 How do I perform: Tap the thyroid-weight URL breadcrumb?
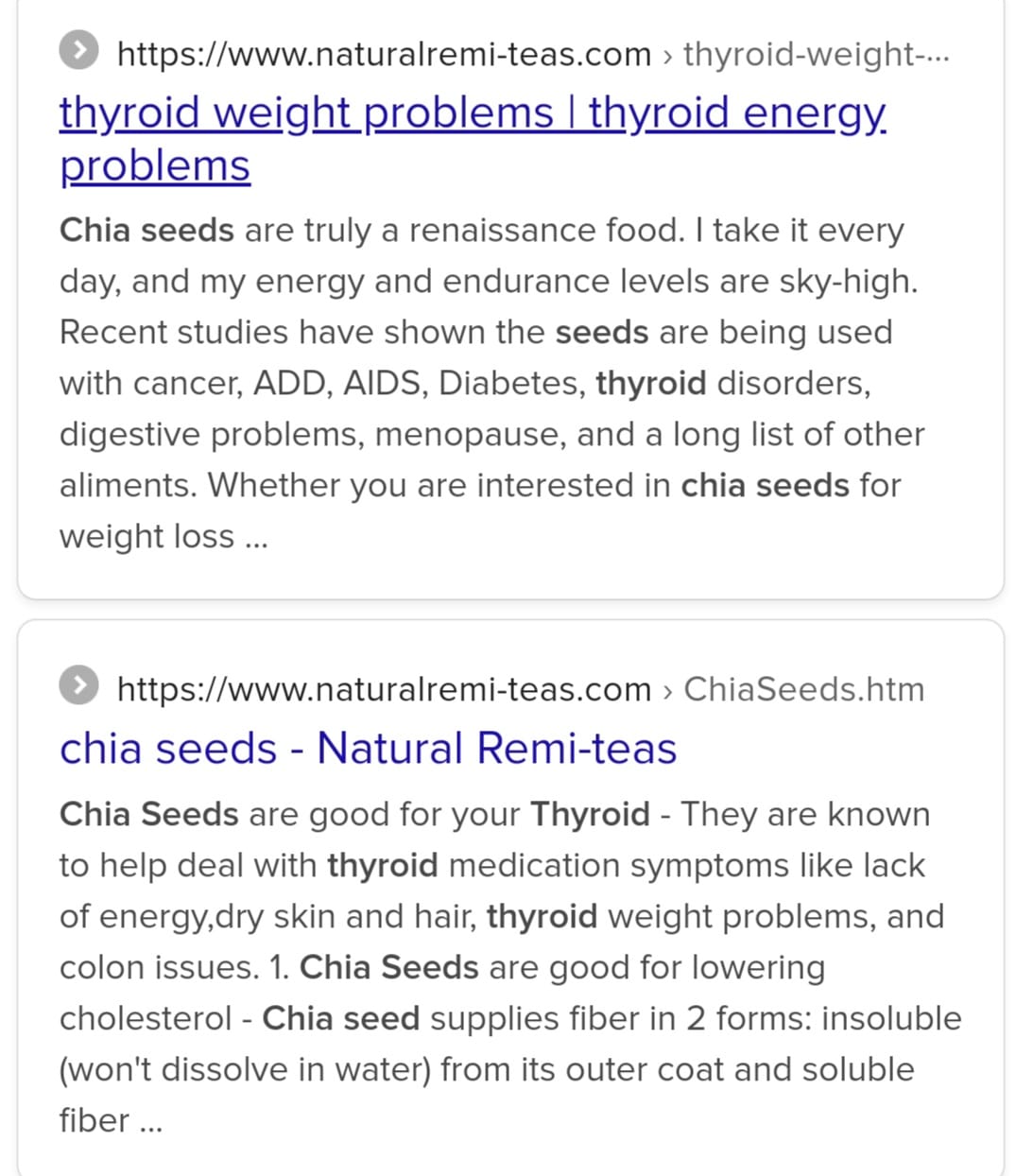(815, 55)
